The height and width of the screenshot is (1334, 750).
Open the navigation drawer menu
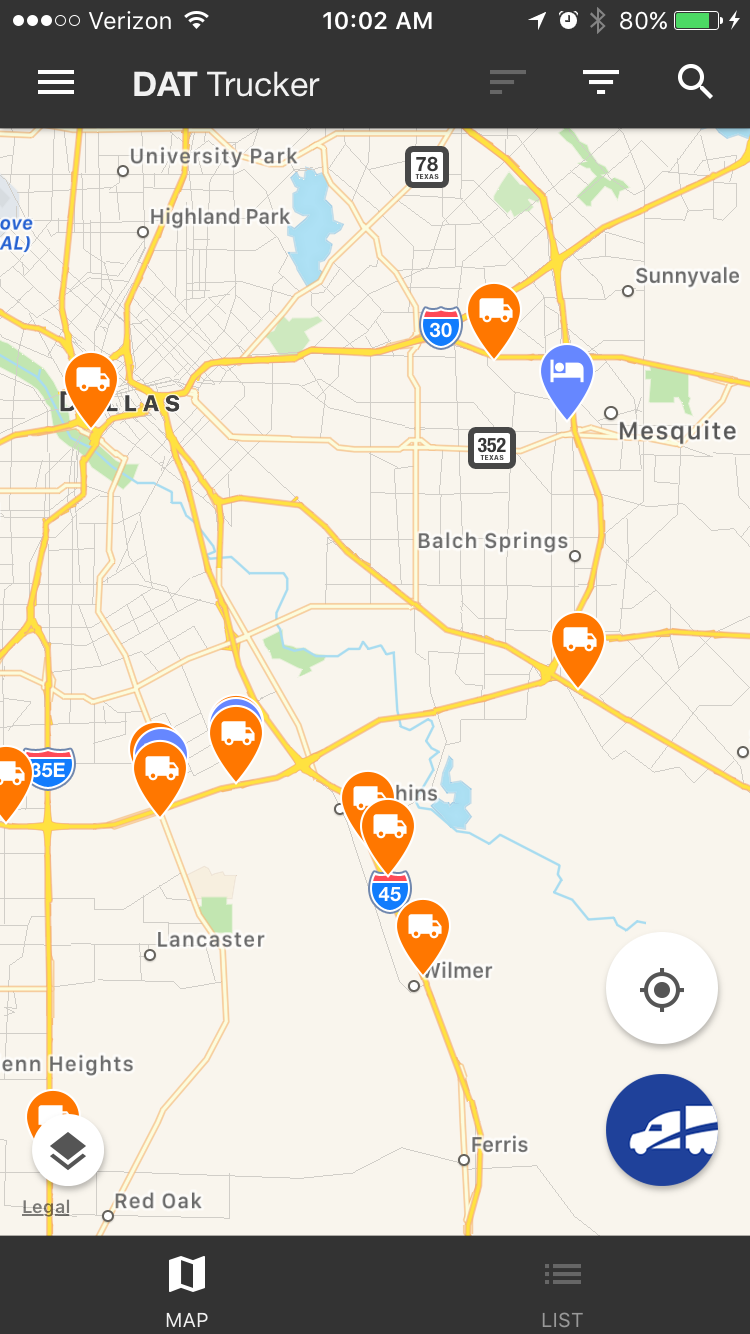pyautogui.click(x=56, y=82)
